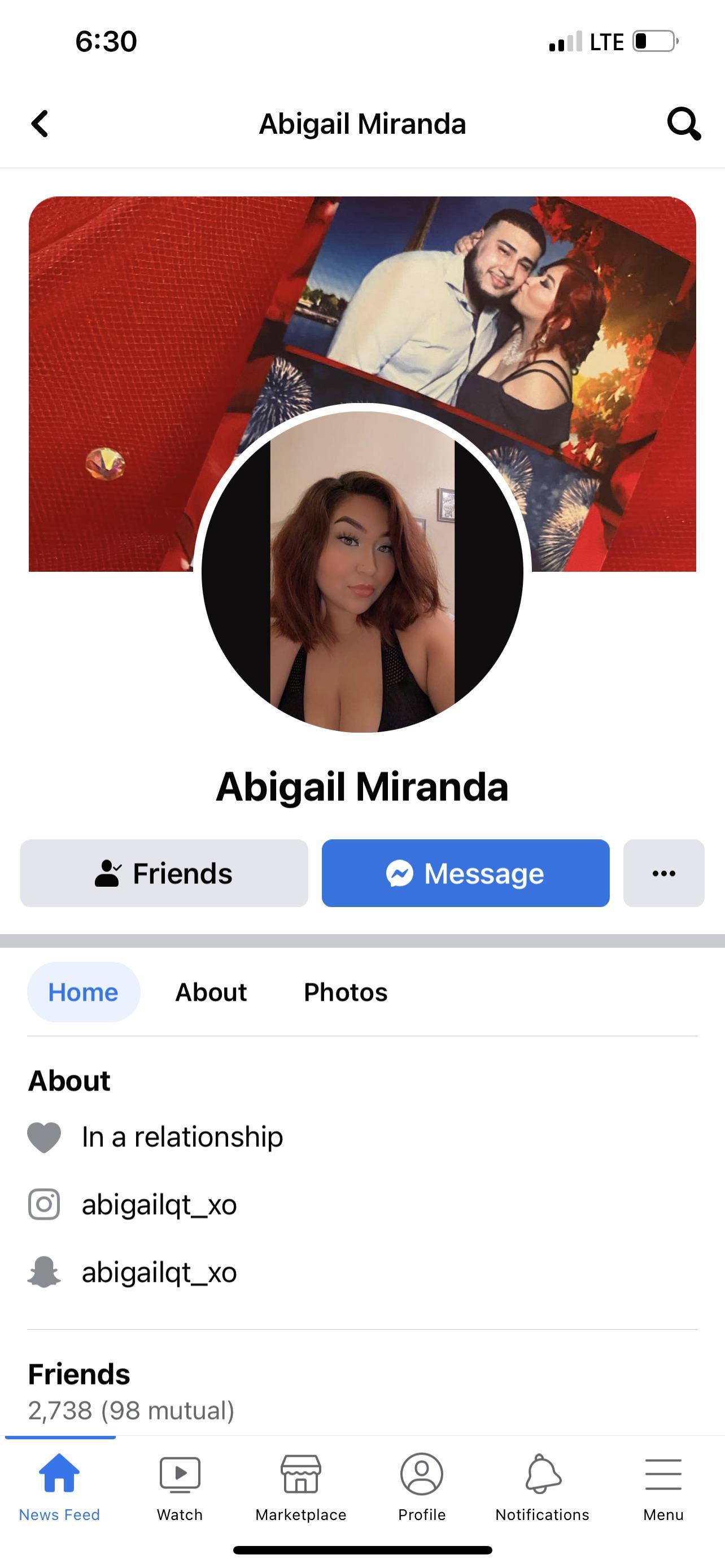Image resolution: width=725 pixels, height=1568 pixels.
Task: Switch to the About tab
Action: tap(211, 992)
